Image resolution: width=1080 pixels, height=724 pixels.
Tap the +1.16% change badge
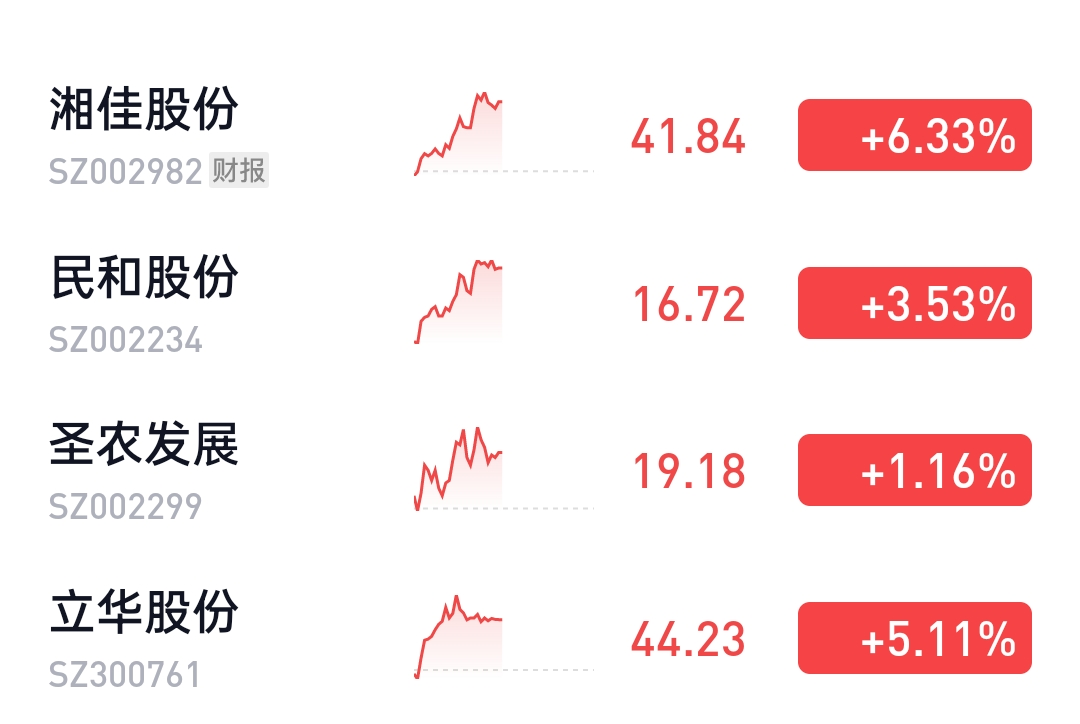pos(914,470)
